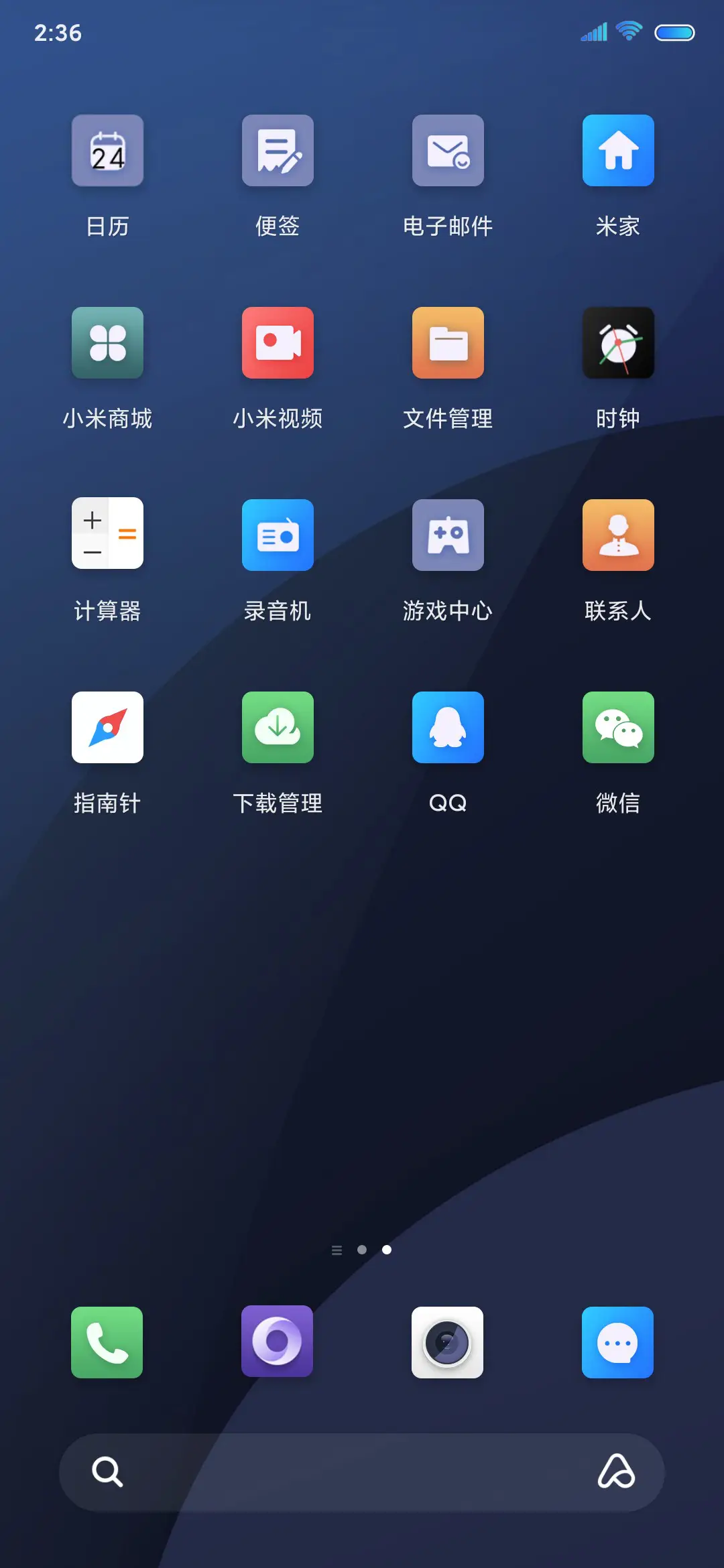
Task: Launch the 米家 Mi Home app
Action: coord(618,150)
